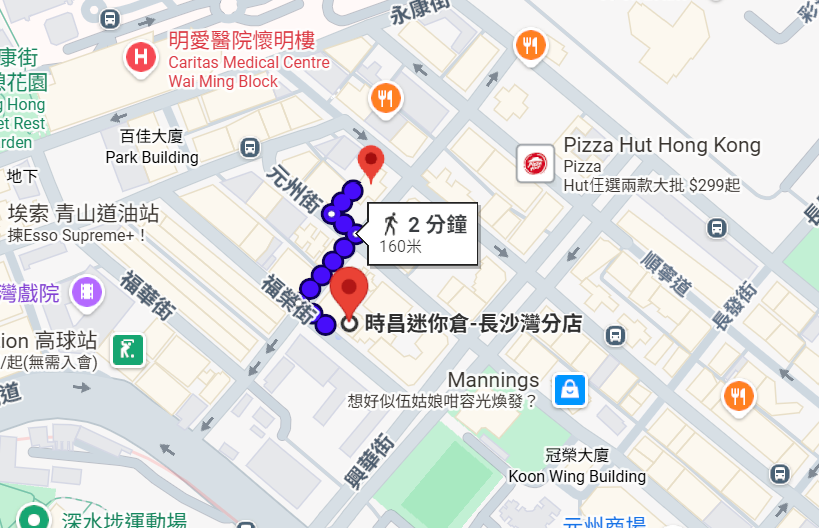Viewport: 819px width, 528px height.
Task: Tap the 時昌迷你倉 destination pin
Action: 349,291
